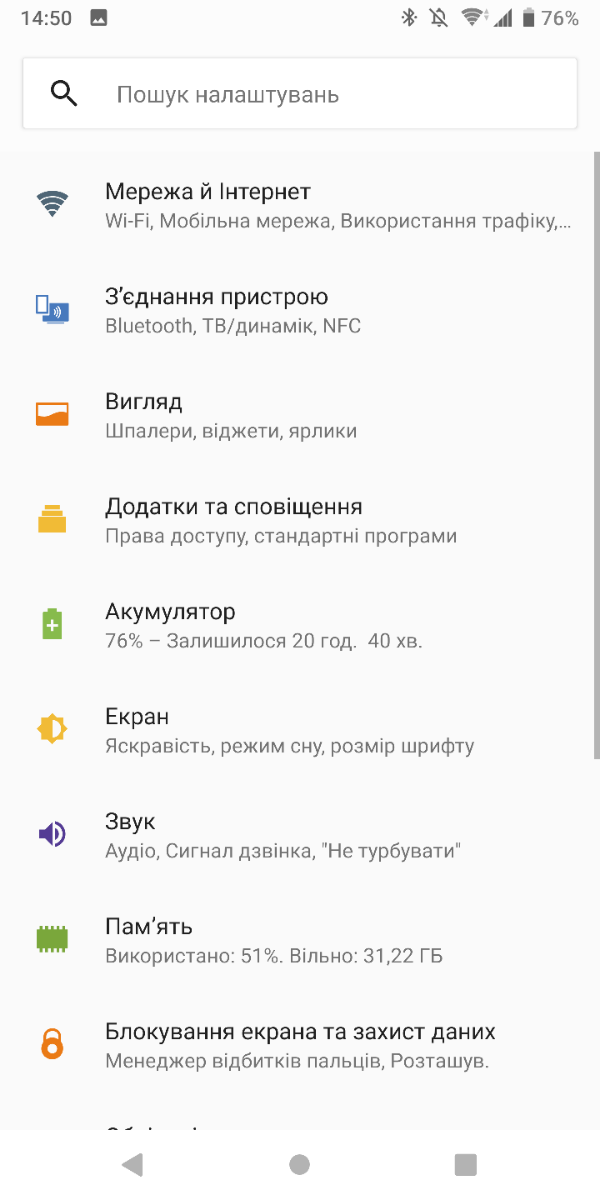Tap the system back button
Screen dimensions: 600x1200
[132, 1164]
